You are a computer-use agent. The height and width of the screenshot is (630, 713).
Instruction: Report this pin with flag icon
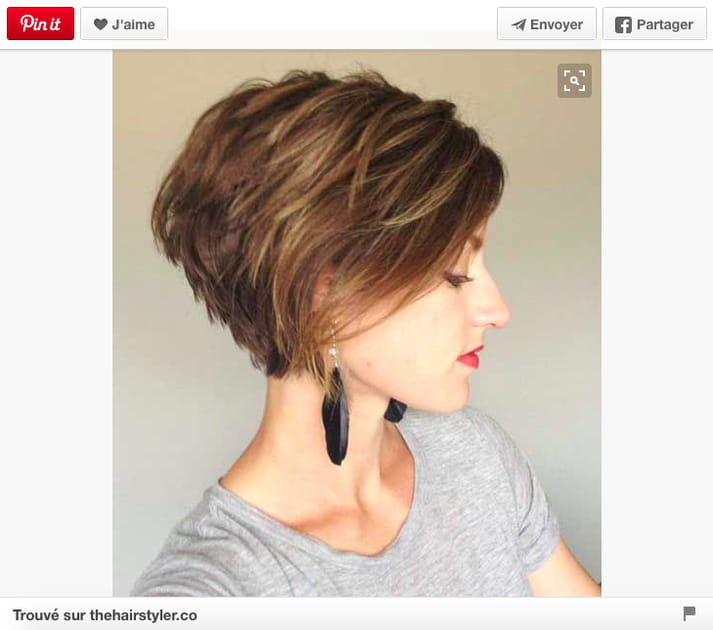pyautogui.click(x=689, y=613)
